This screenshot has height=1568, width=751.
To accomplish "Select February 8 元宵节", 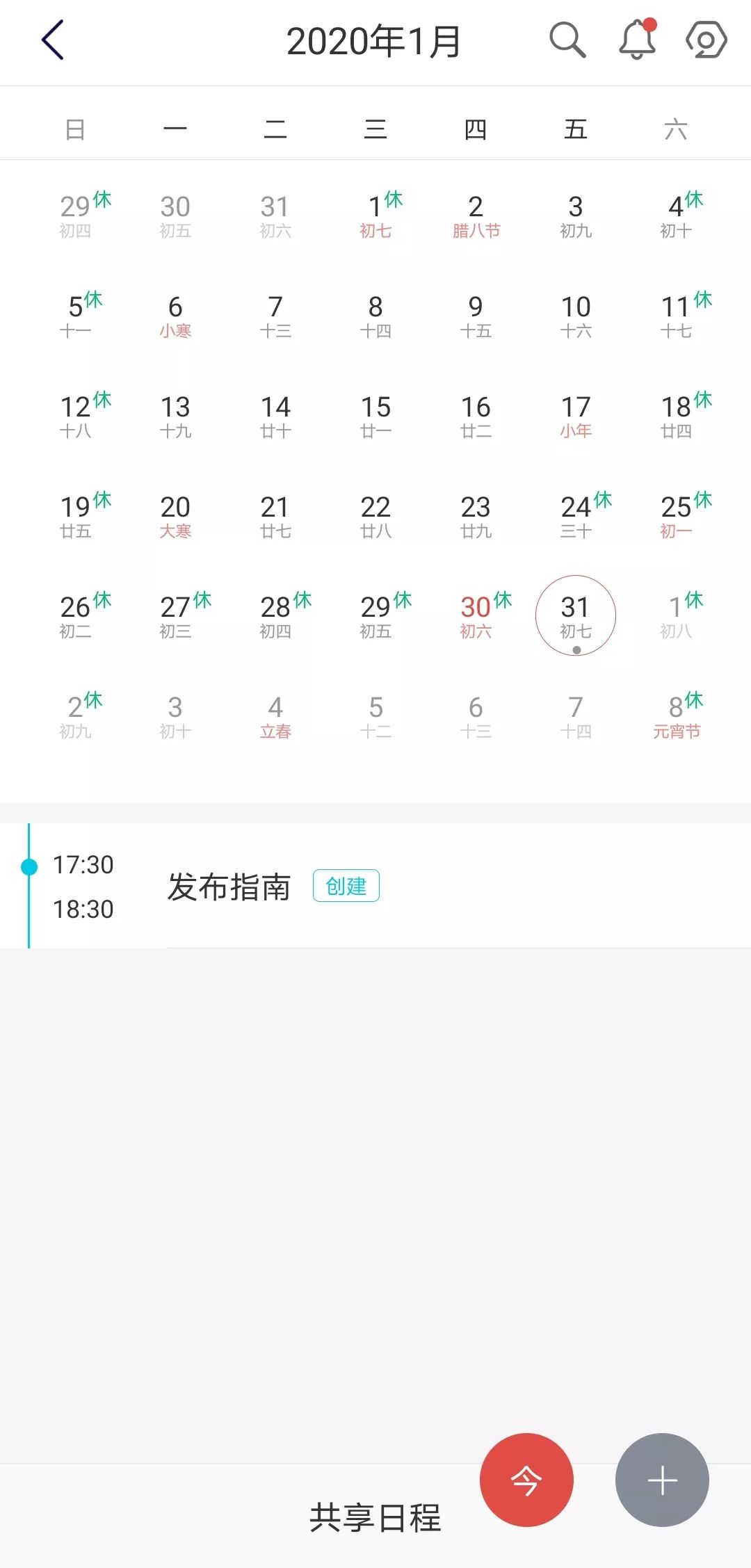I will pos(676,716).
